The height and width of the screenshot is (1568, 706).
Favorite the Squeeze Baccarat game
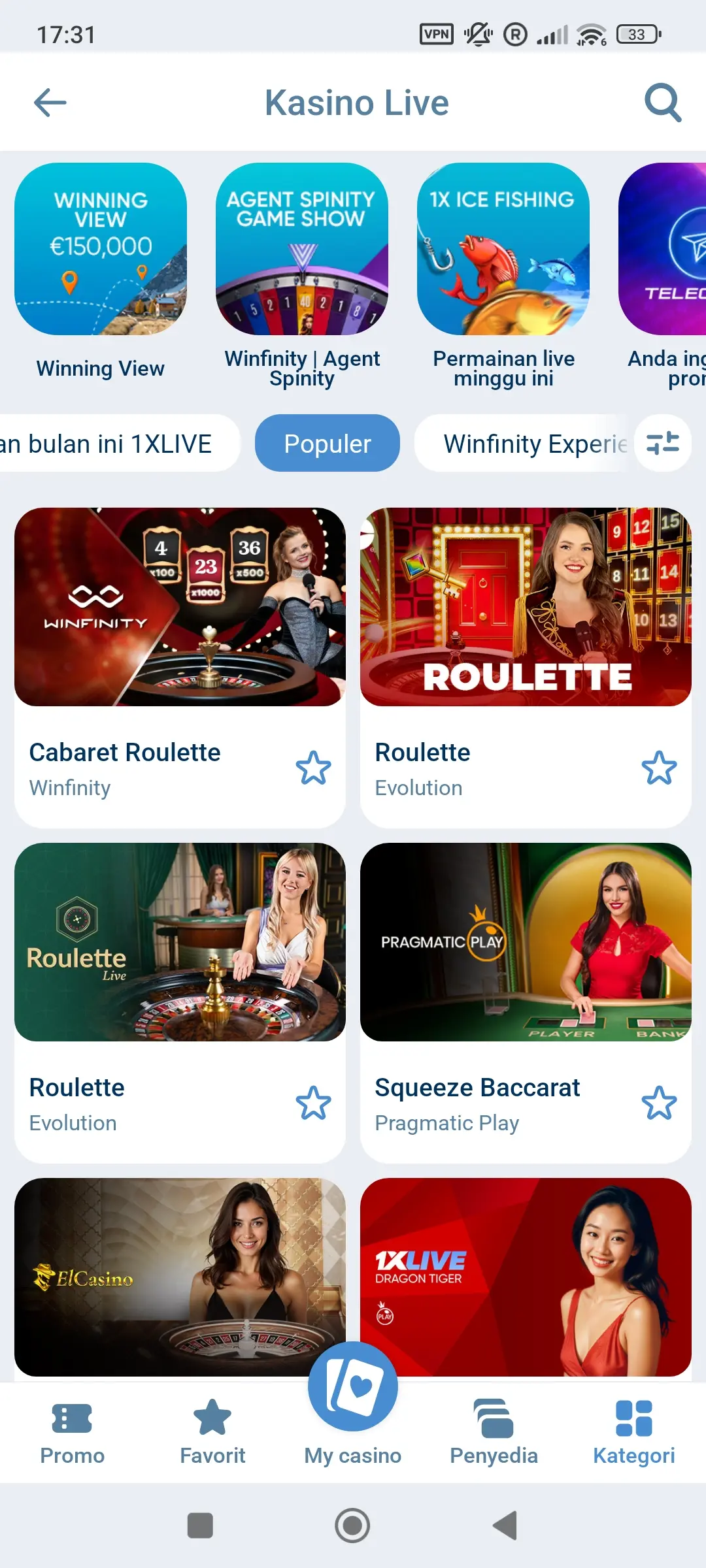659,1103
